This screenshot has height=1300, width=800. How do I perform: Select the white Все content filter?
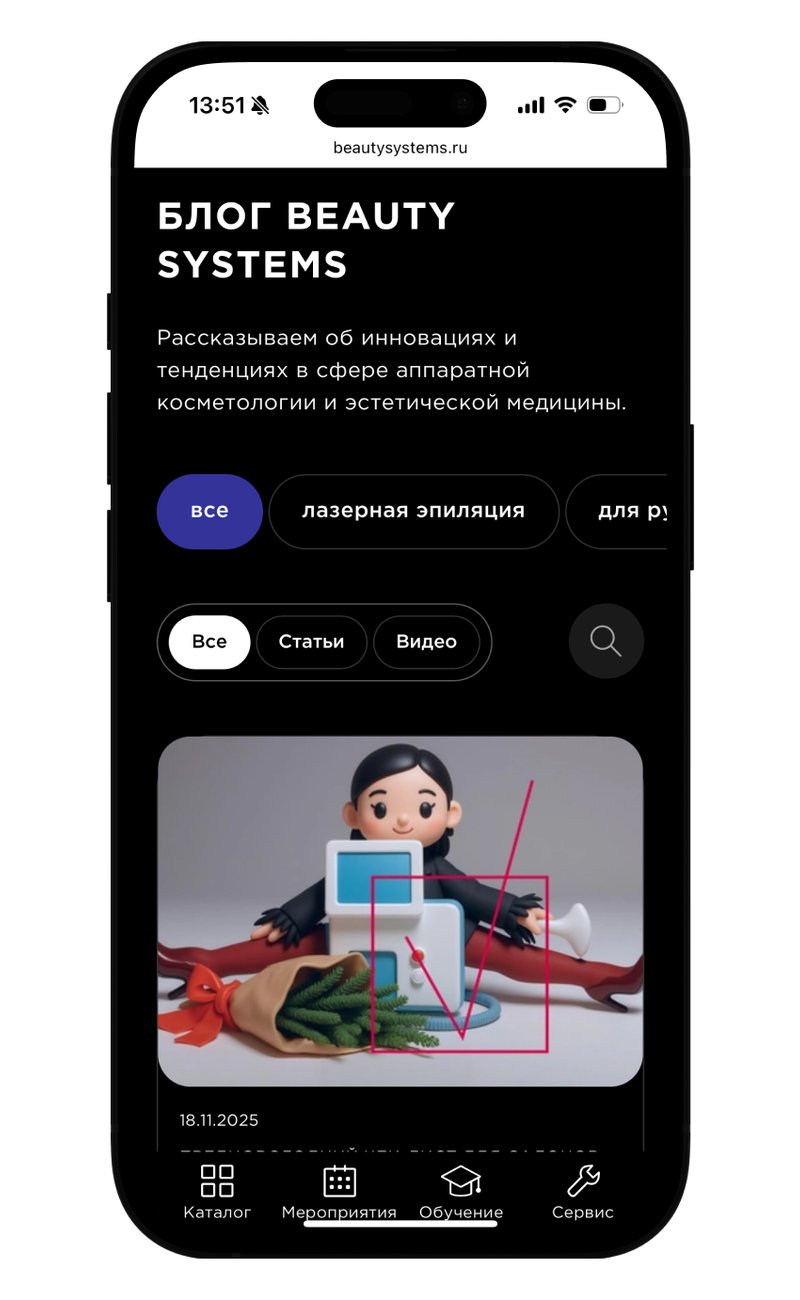point(209,642)
